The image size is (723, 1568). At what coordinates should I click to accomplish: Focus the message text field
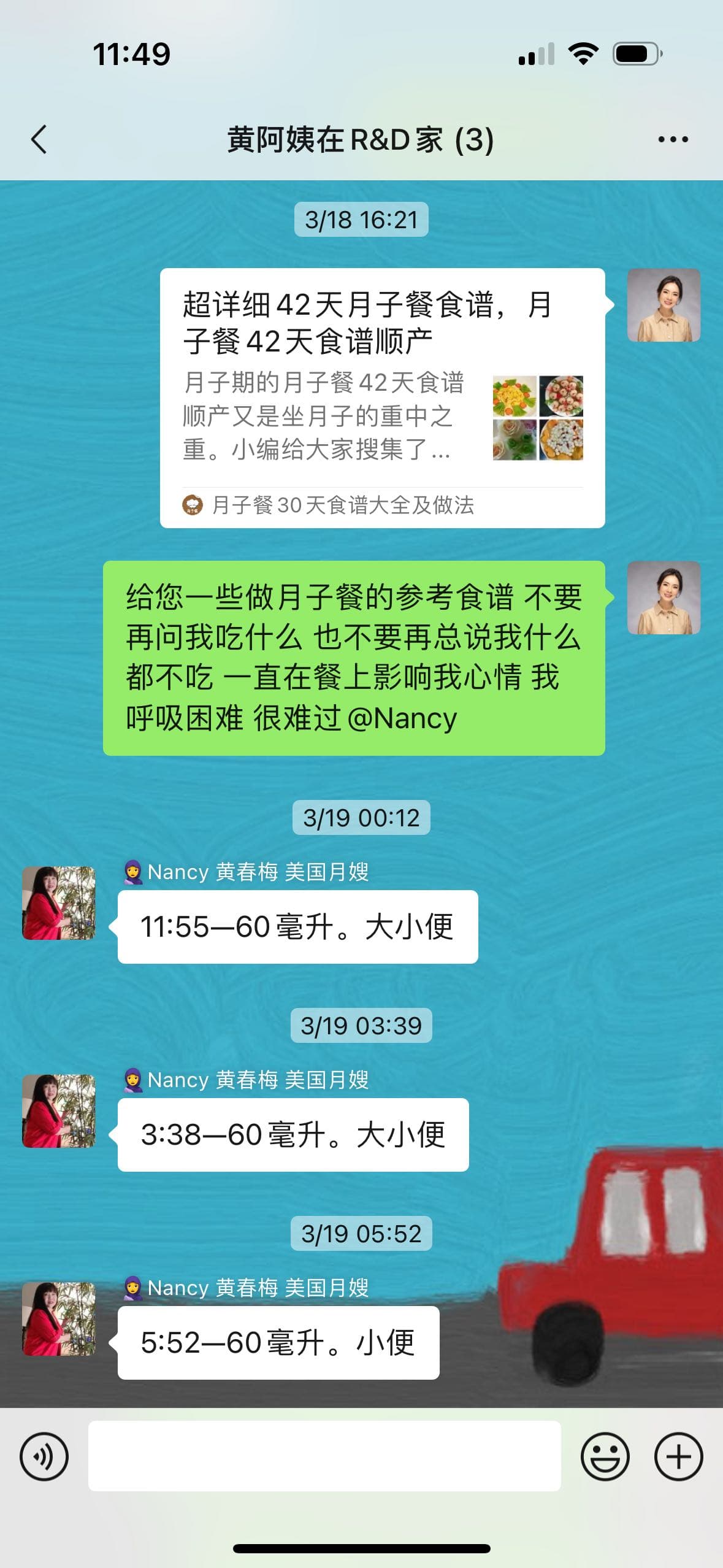click(x=324, y=1456)
